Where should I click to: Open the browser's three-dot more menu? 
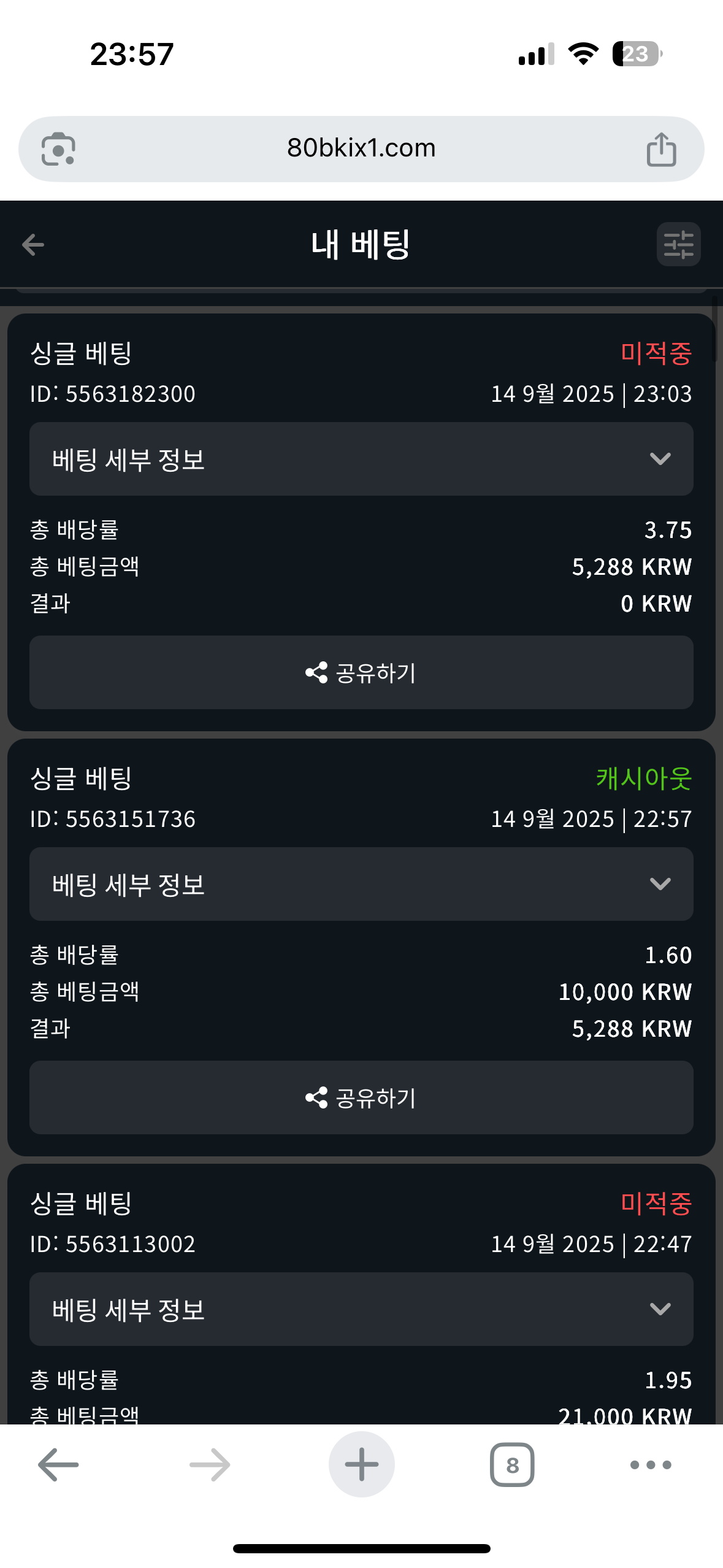(651, 1465)
